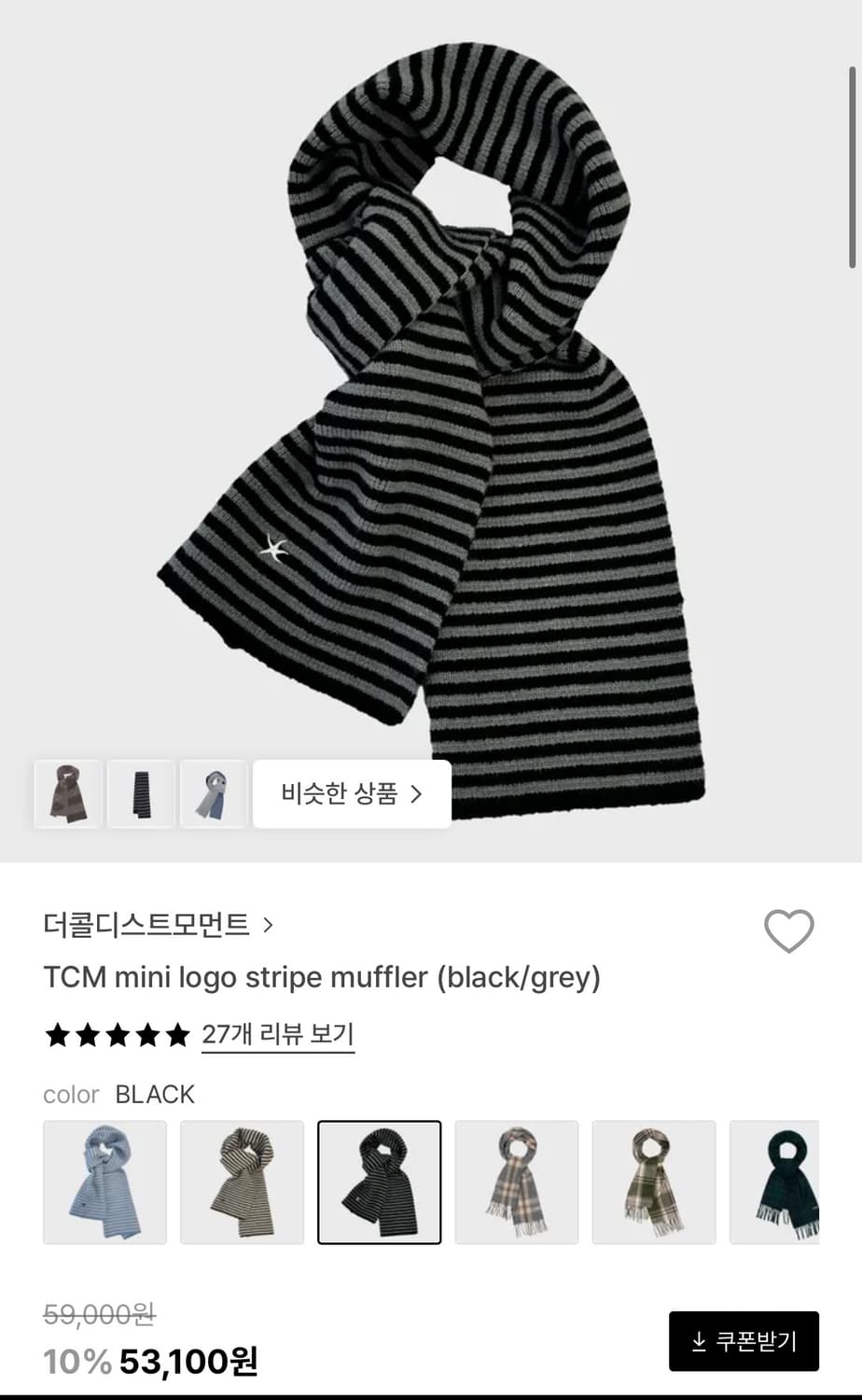Viewport: 862px width, 1400px height.
Task: Select the light blue scarf color variant
Action: point(104,1182)
